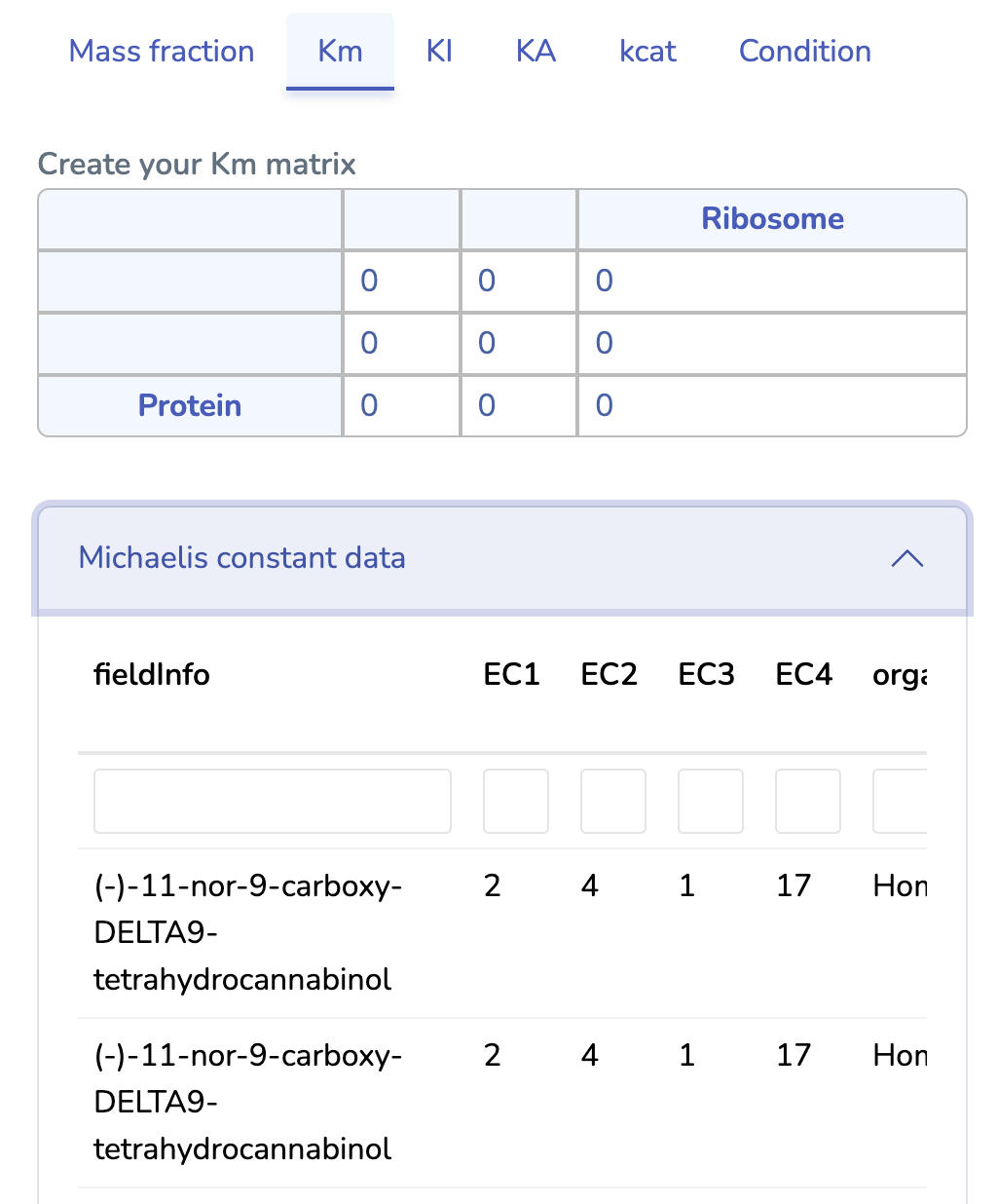Collapse the Michaelis constant data panel

906,559
